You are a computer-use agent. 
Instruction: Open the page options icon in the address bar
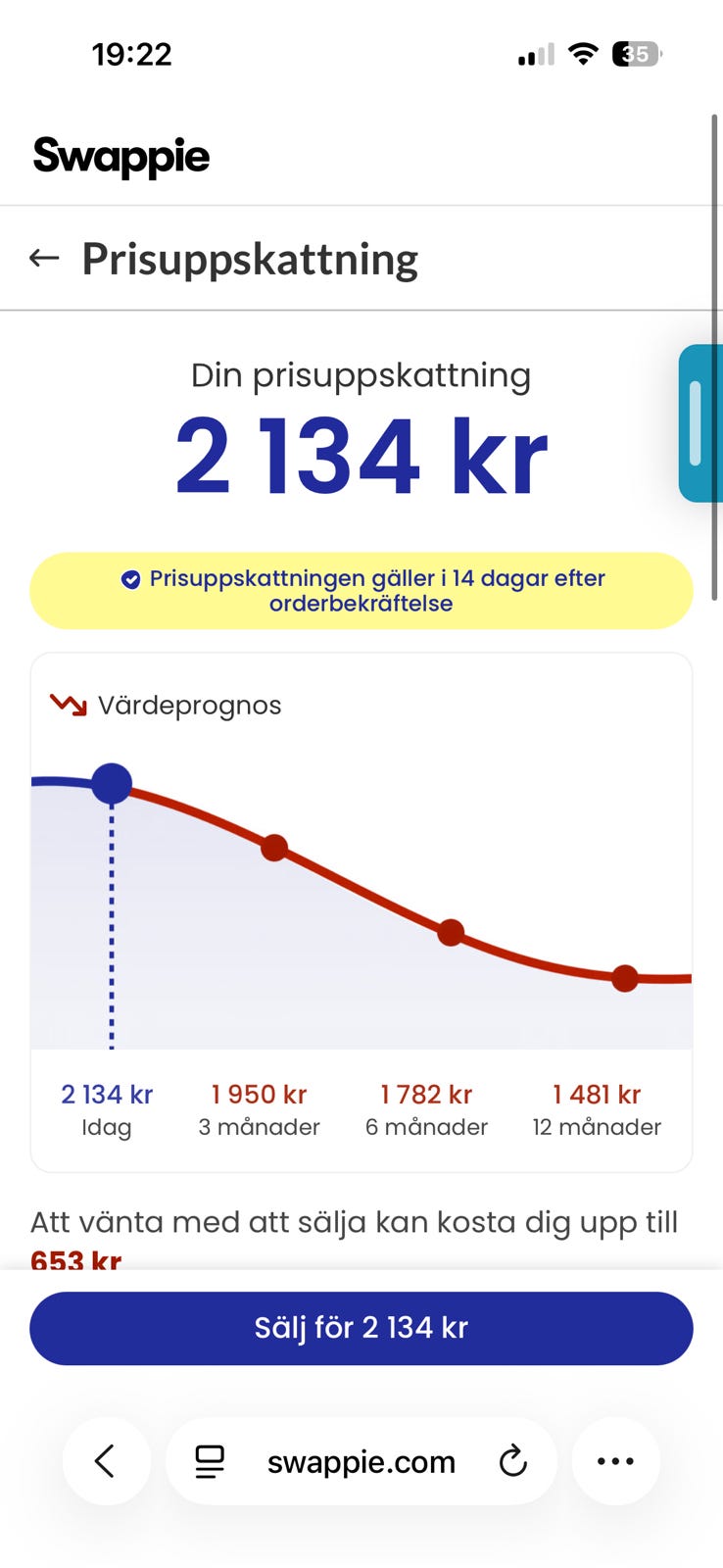[210, 1461]
